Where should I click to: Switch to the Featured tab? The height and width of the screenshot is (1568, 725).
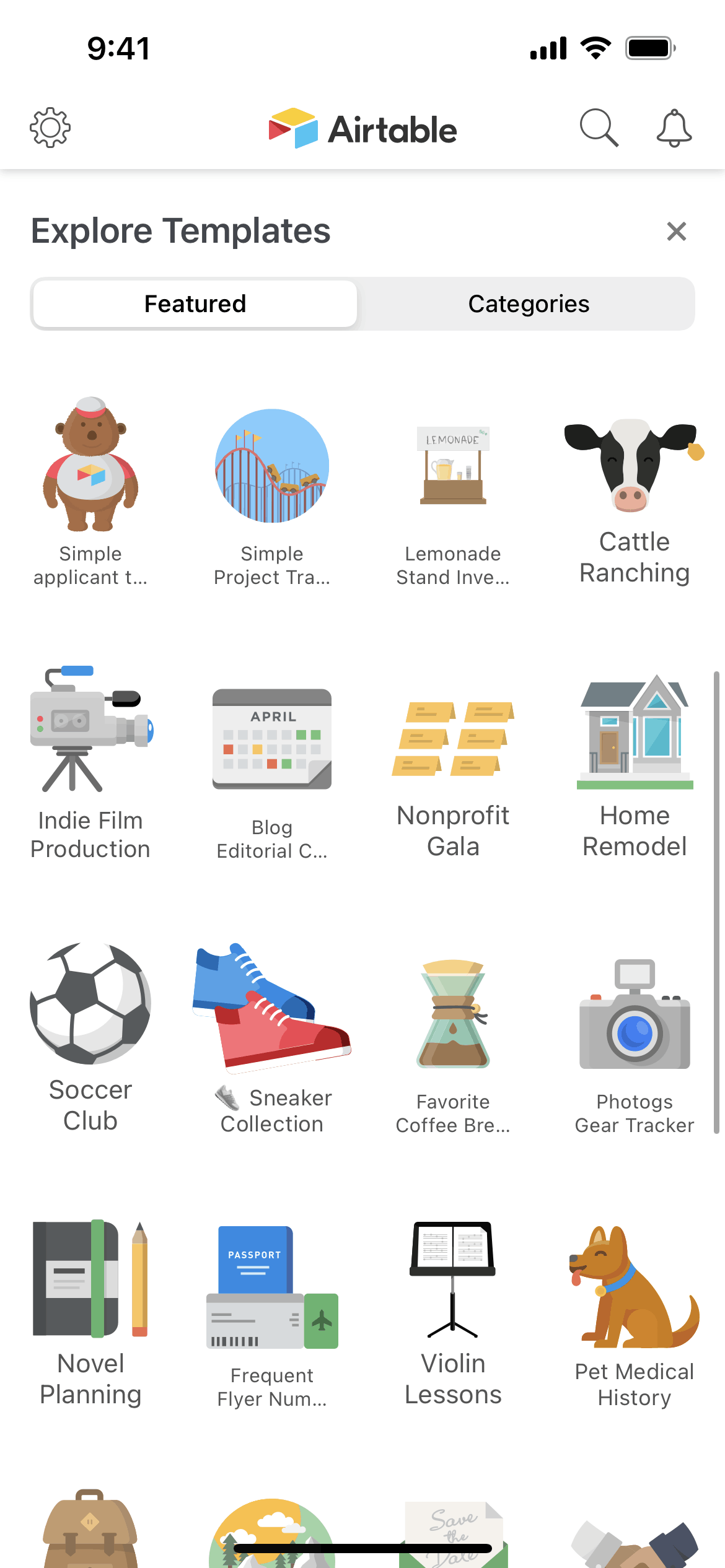[x=195, y=303]
